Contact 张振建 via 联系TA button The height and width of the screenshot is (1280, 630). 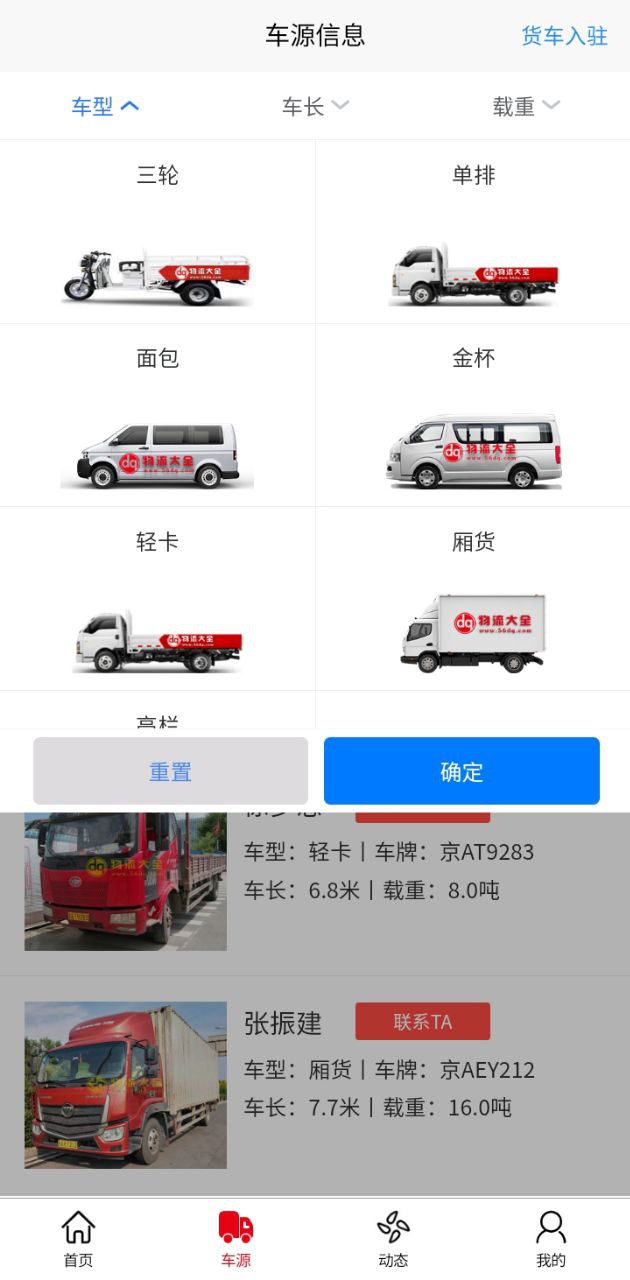pos(422,1021)
